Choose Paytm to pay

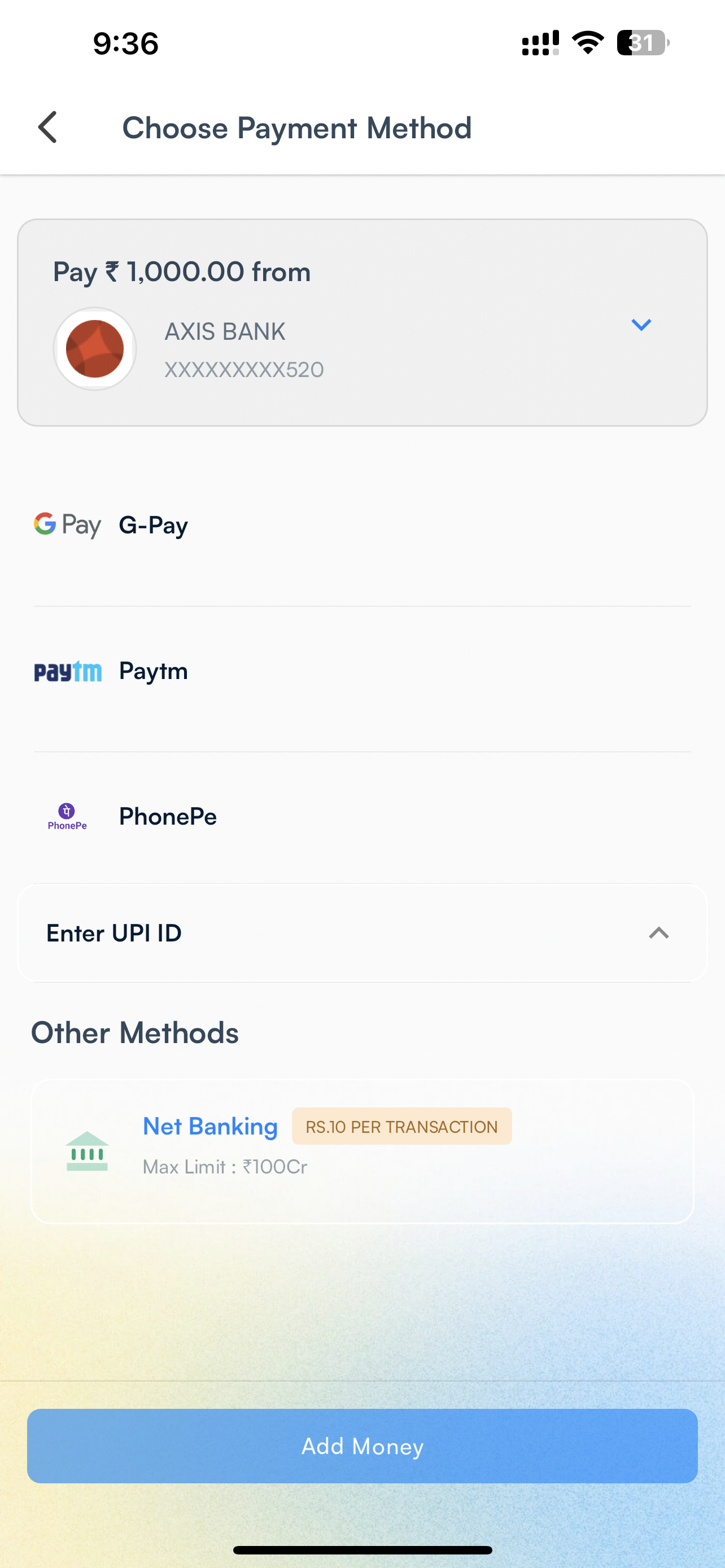(362, 671)
